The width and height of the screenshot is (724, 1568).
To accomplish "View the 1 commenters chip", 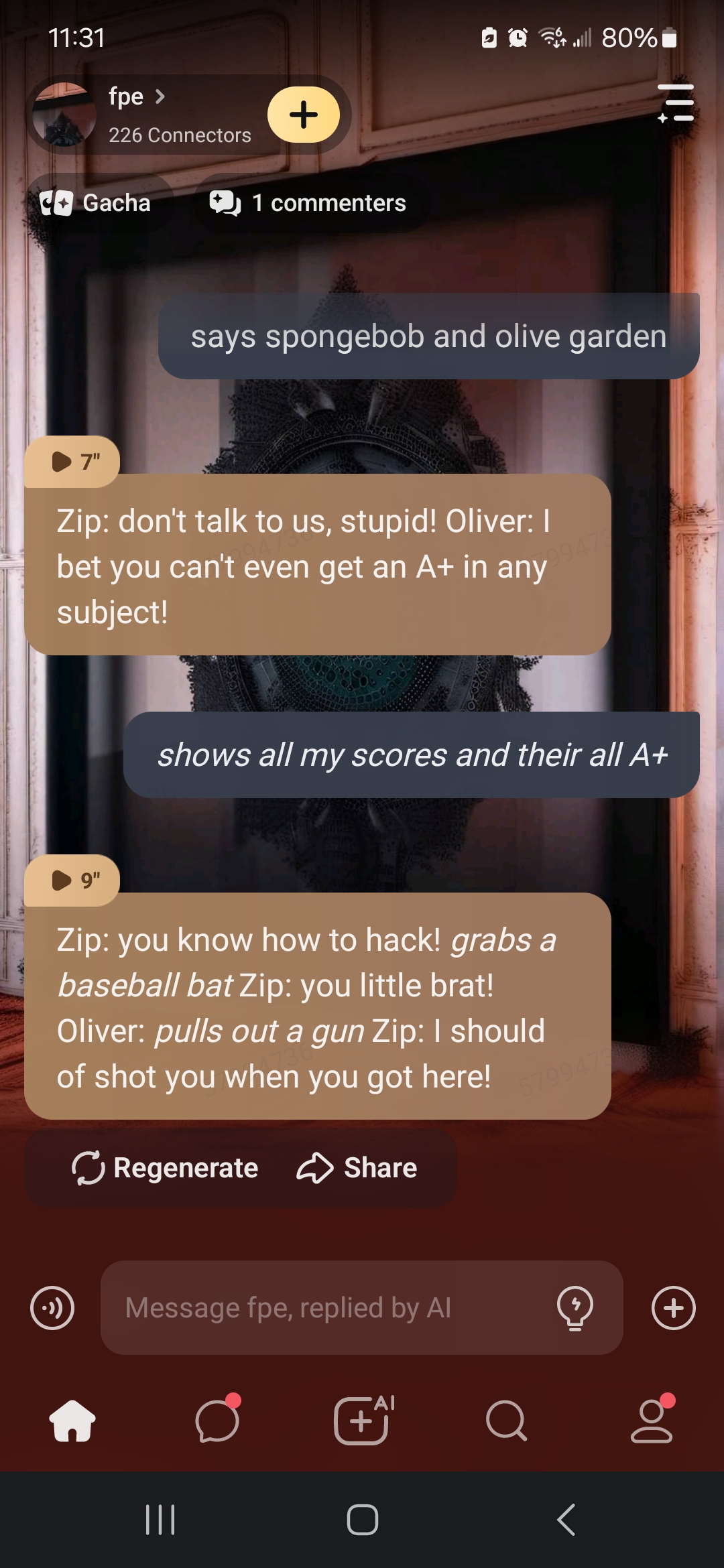I will tap(308, 203).
